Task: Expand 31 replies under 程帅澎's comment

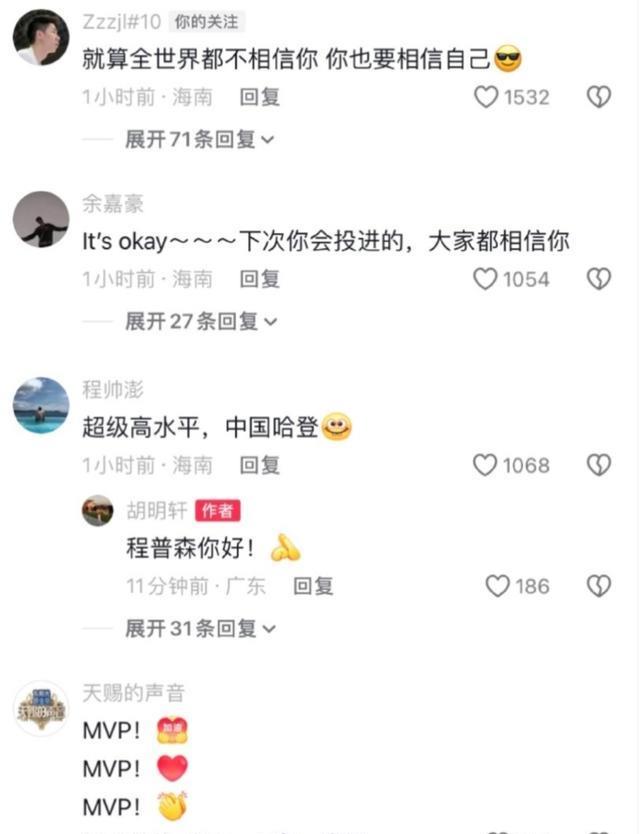Action: click(x=199, y=629)
